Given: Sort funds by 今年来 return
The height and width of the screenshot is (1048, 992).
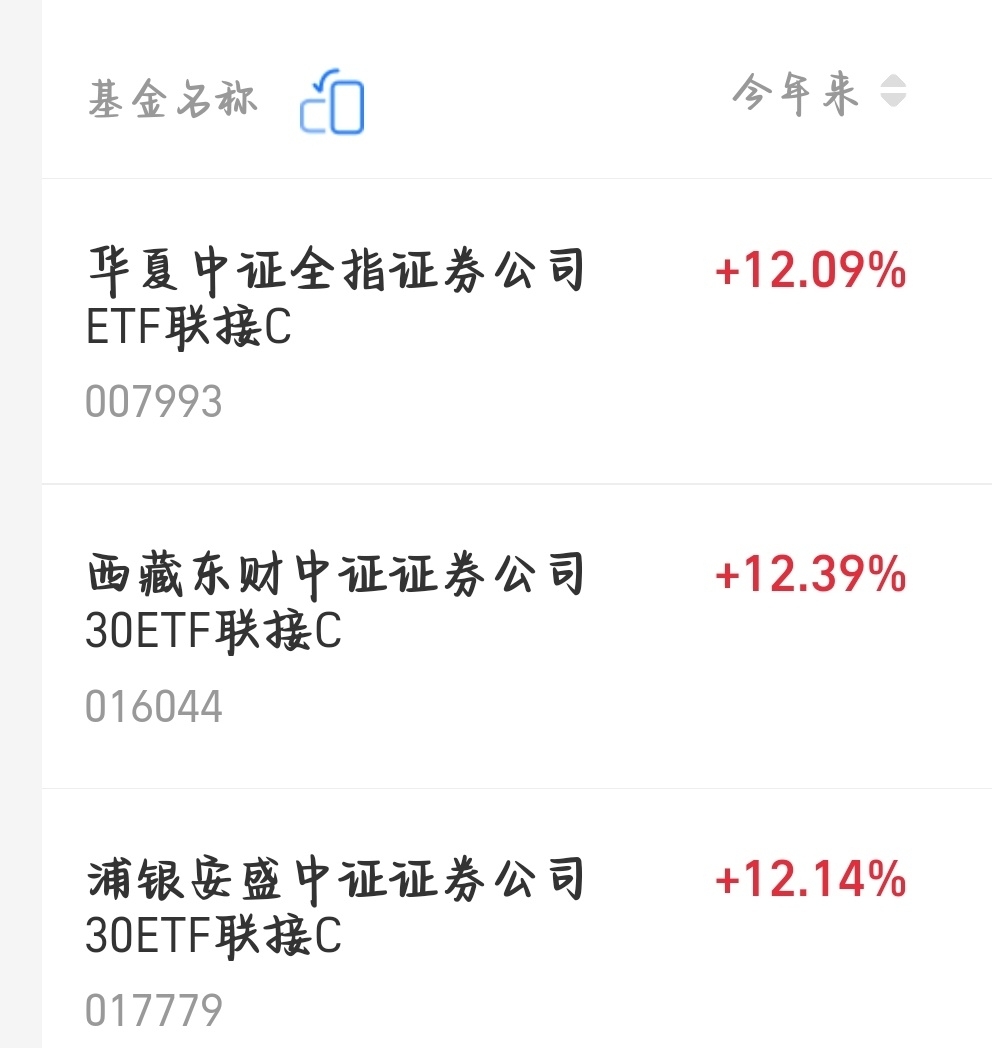Looking at the screenshot, I should point(818,94).
